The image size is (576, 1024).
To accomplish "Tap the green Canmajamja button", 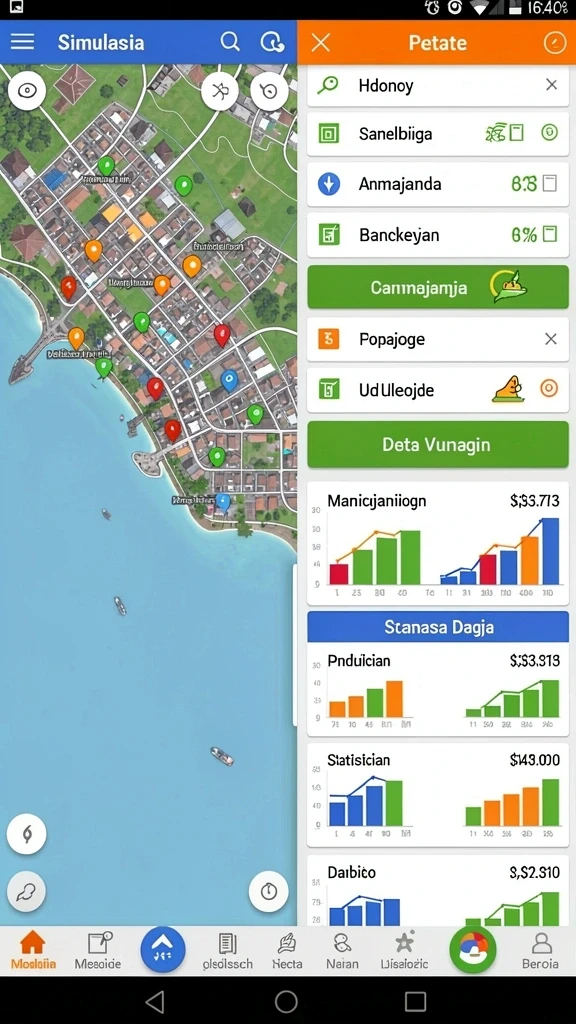I will point(438,287).
